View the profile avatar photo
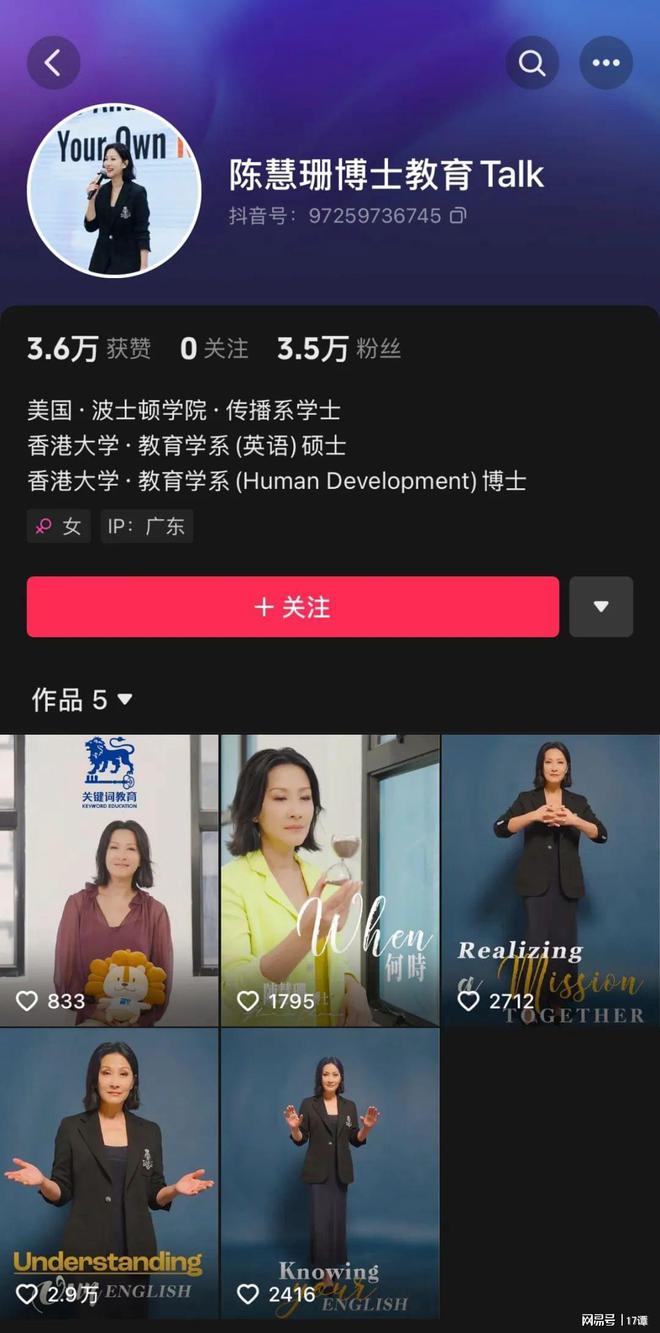The height and width of the screenshot is (1333, 660). point(113,190)
